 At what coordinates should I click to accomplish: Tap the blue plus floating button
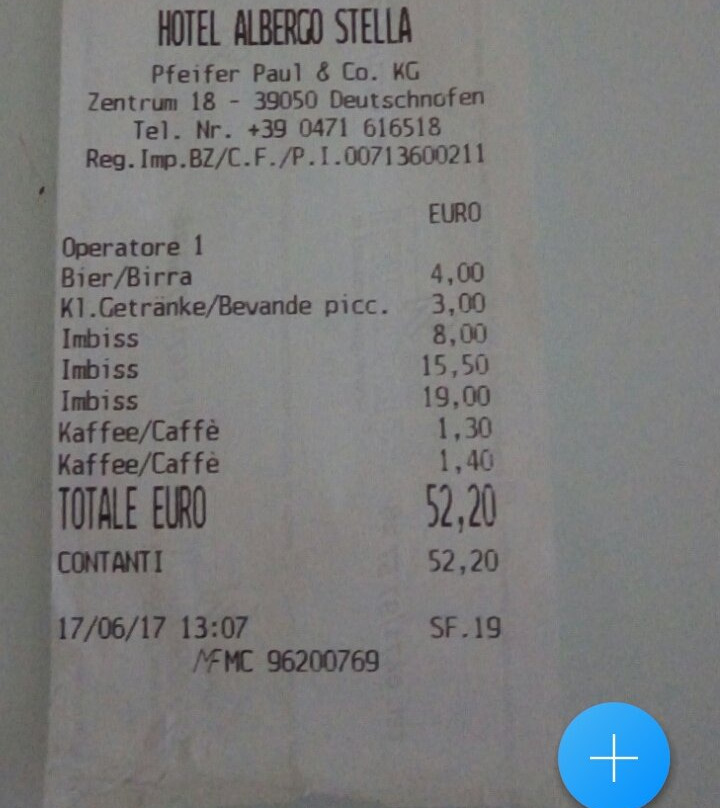click(x=613, y=758)
